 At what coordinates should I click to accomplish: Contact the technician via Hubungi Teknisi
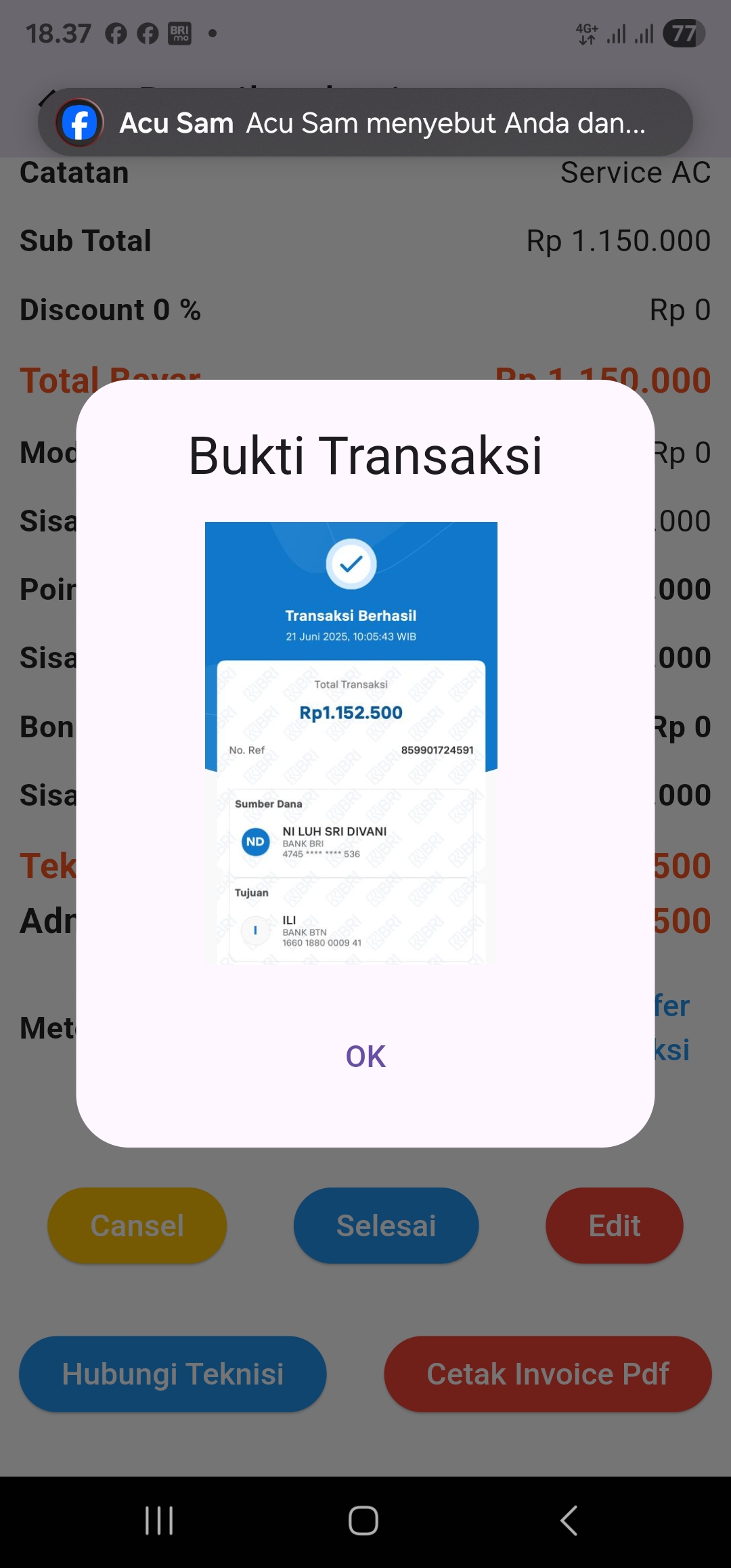click(173, 1374)
